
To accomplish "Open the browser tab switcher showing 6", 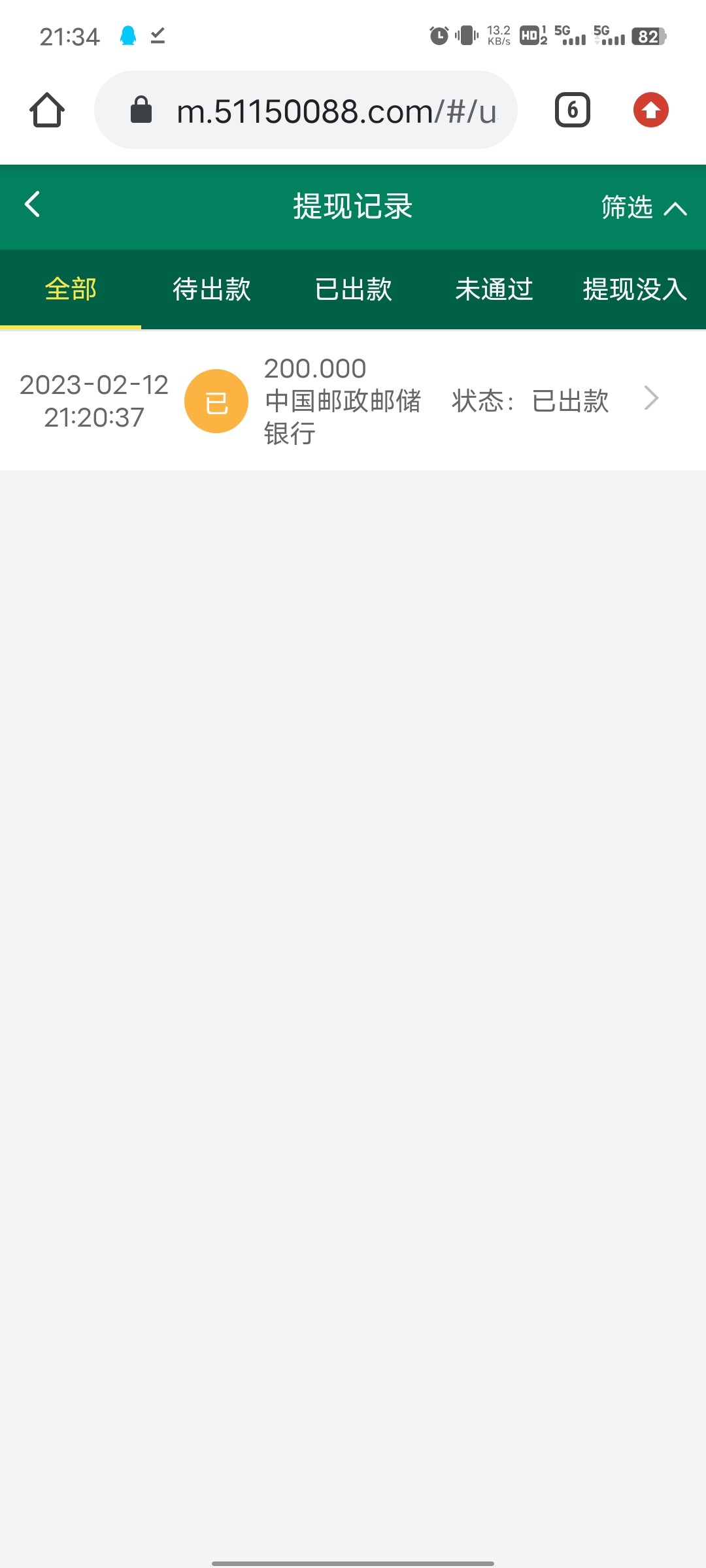I will tap(572, 110).
